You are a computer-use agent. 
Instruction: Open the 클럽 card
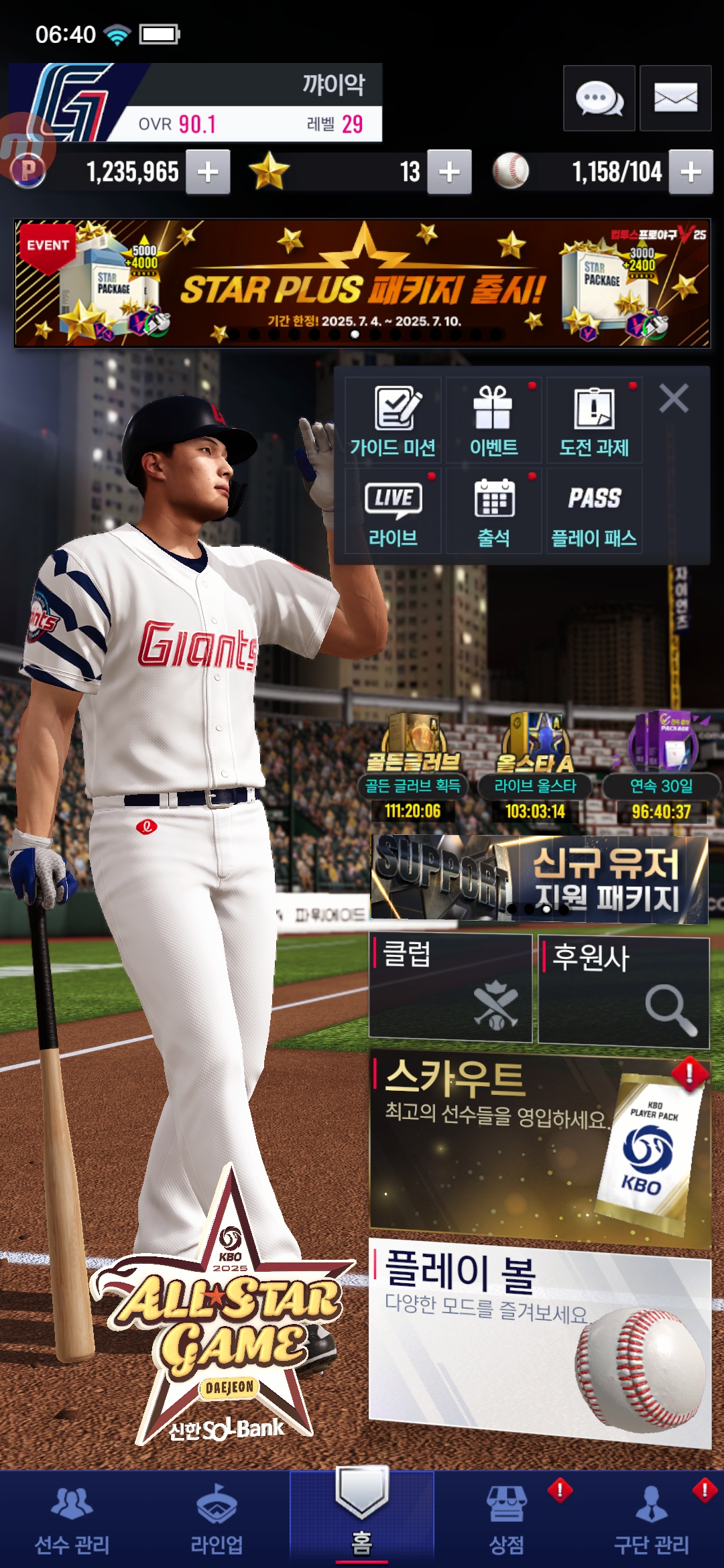tap(450, 988)
